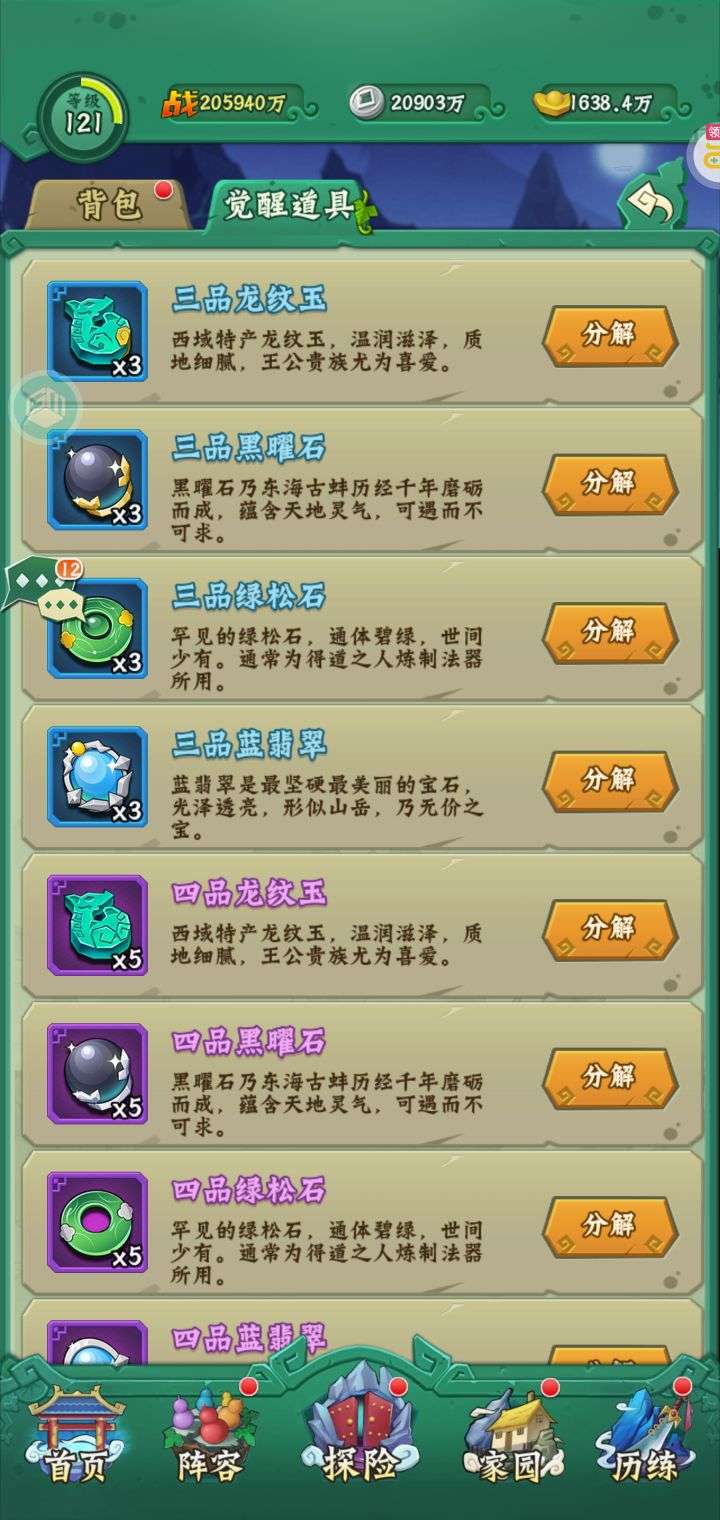This screenshot has width=720, height=1520.
Task: Tap 分解 for 三品黑曜石
Action: 609,484
